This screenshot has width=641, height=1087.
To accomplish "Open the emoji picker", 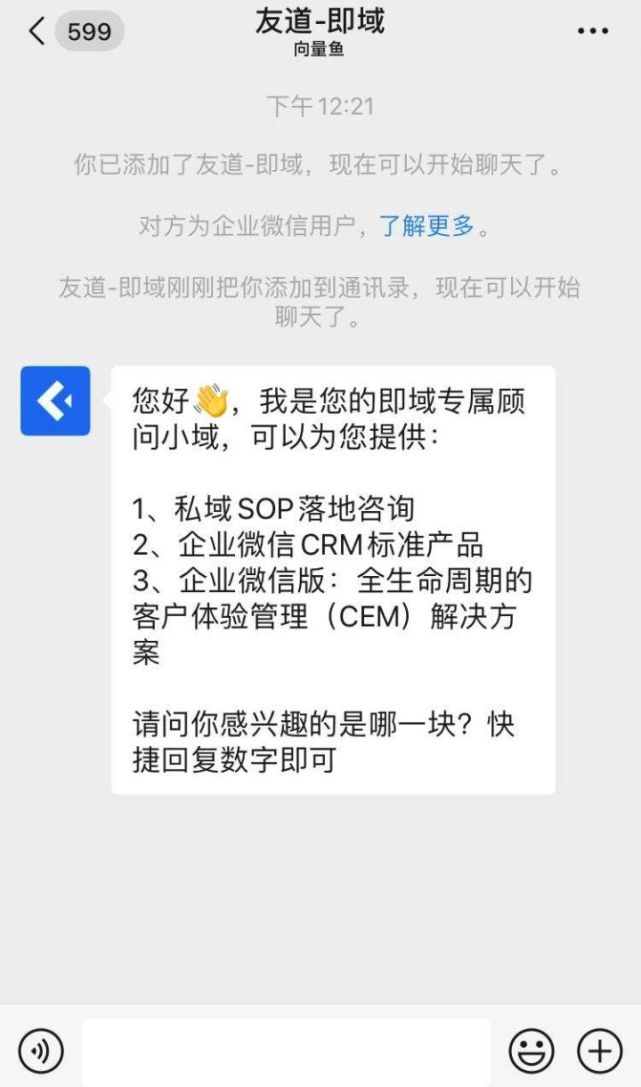I will (x=532, y=1051).
